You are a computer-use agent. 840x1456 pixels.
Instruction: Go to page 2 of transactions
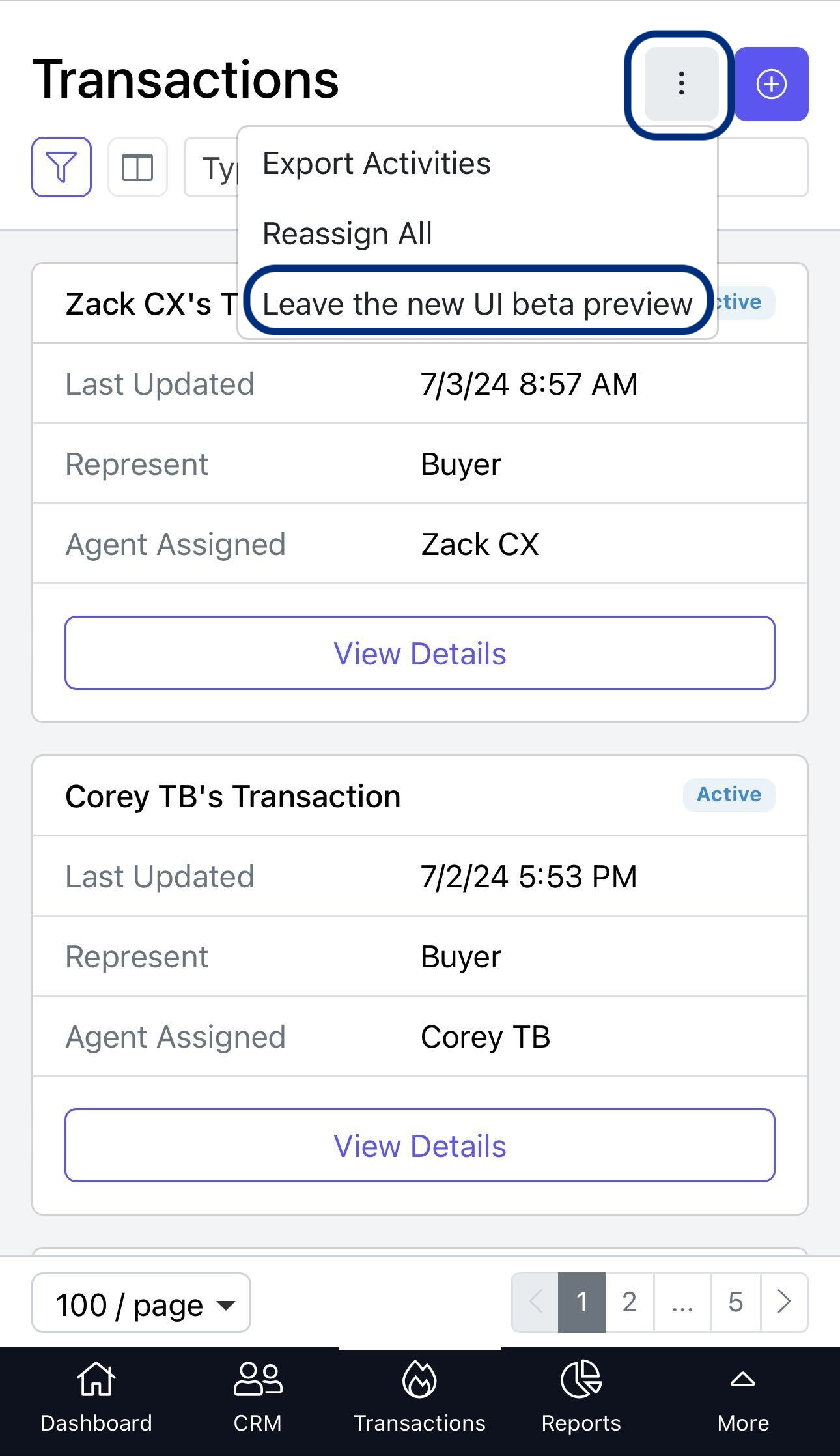pyautogui.click(x=629, y=1303)
